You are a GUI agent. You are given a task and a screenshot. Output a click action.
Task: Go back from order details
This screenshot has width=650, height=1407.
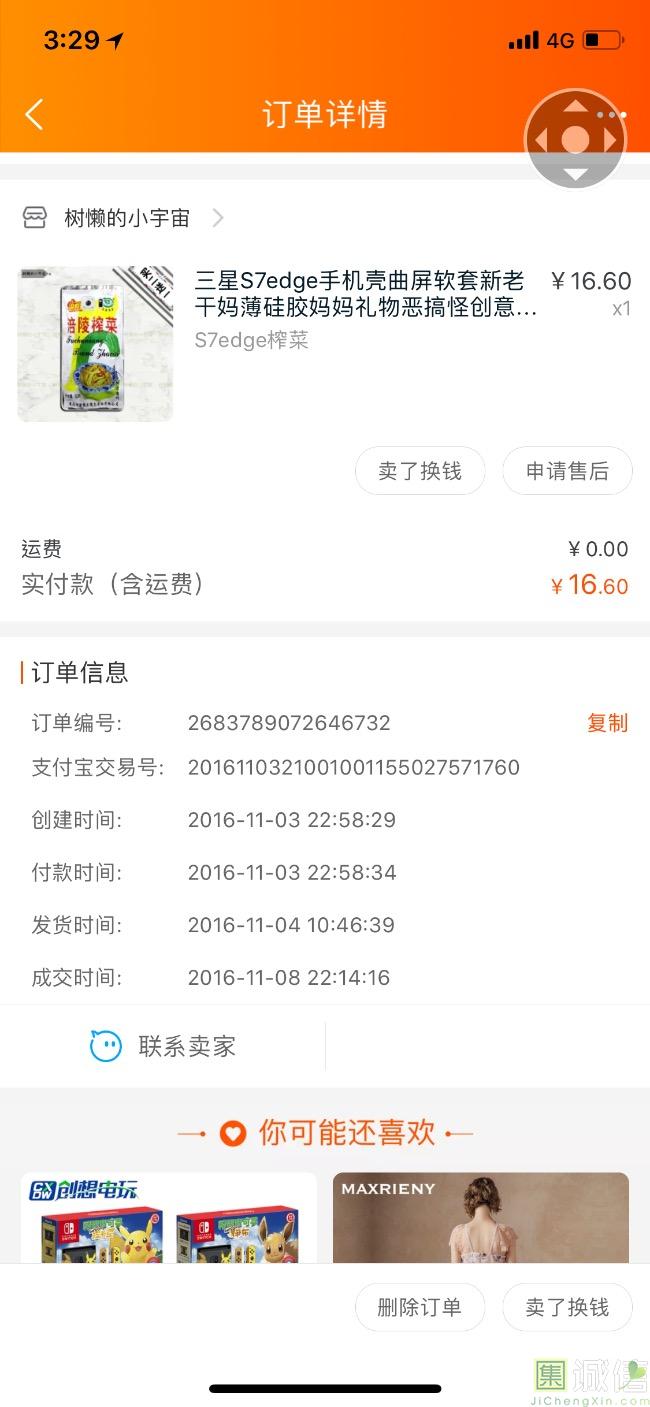coord(34,114)
